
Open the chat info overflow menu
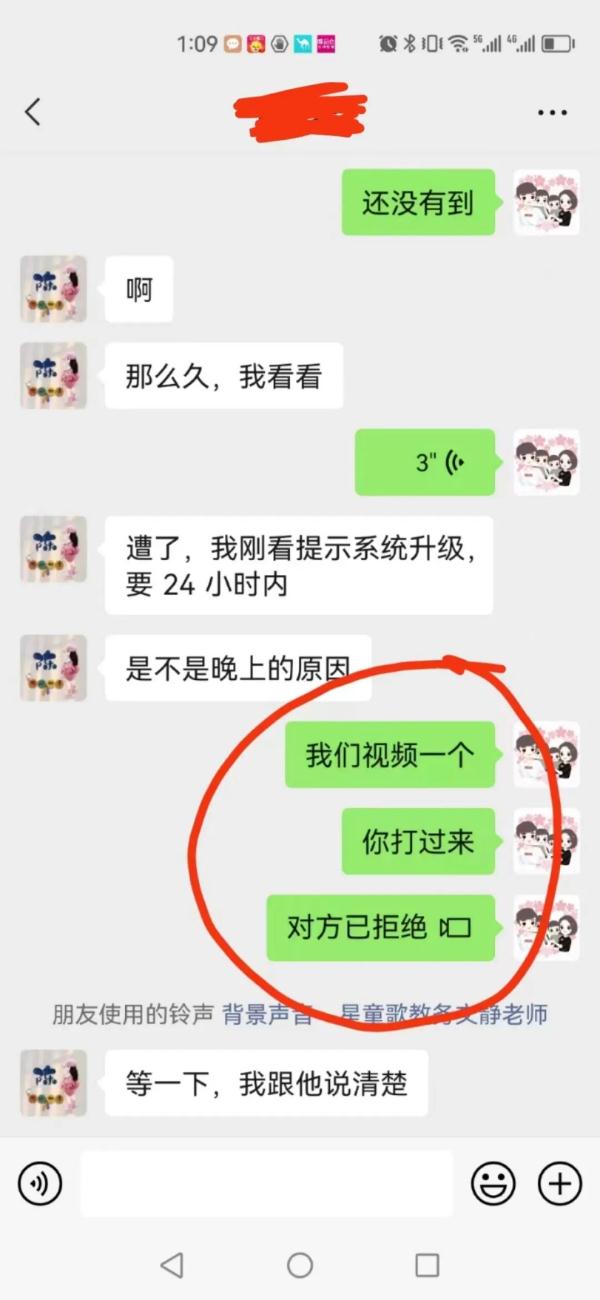pyautogui.click(x=552, y=113)
